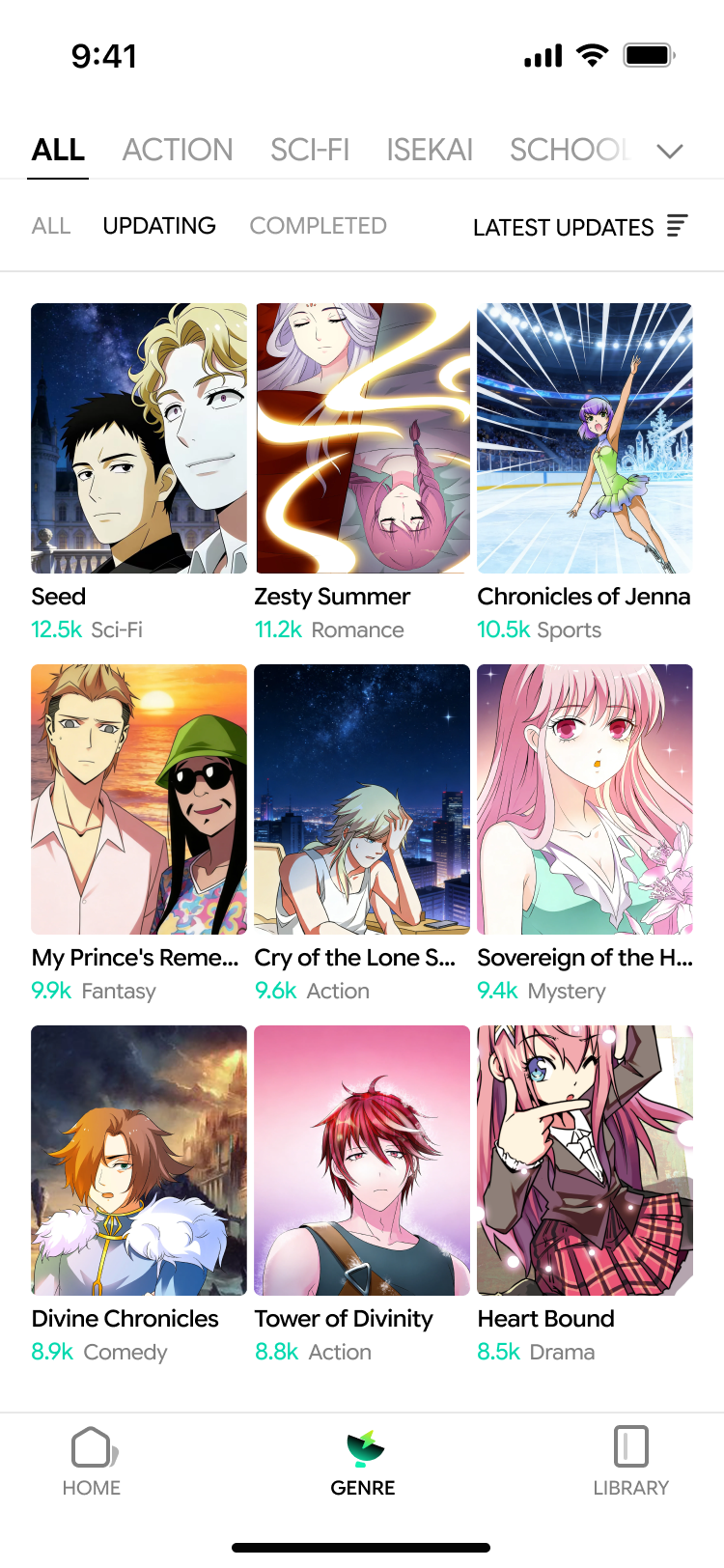The image size is (724, 1568).
Task: Expand the genre list chevron
Action: tap(669, 151)
